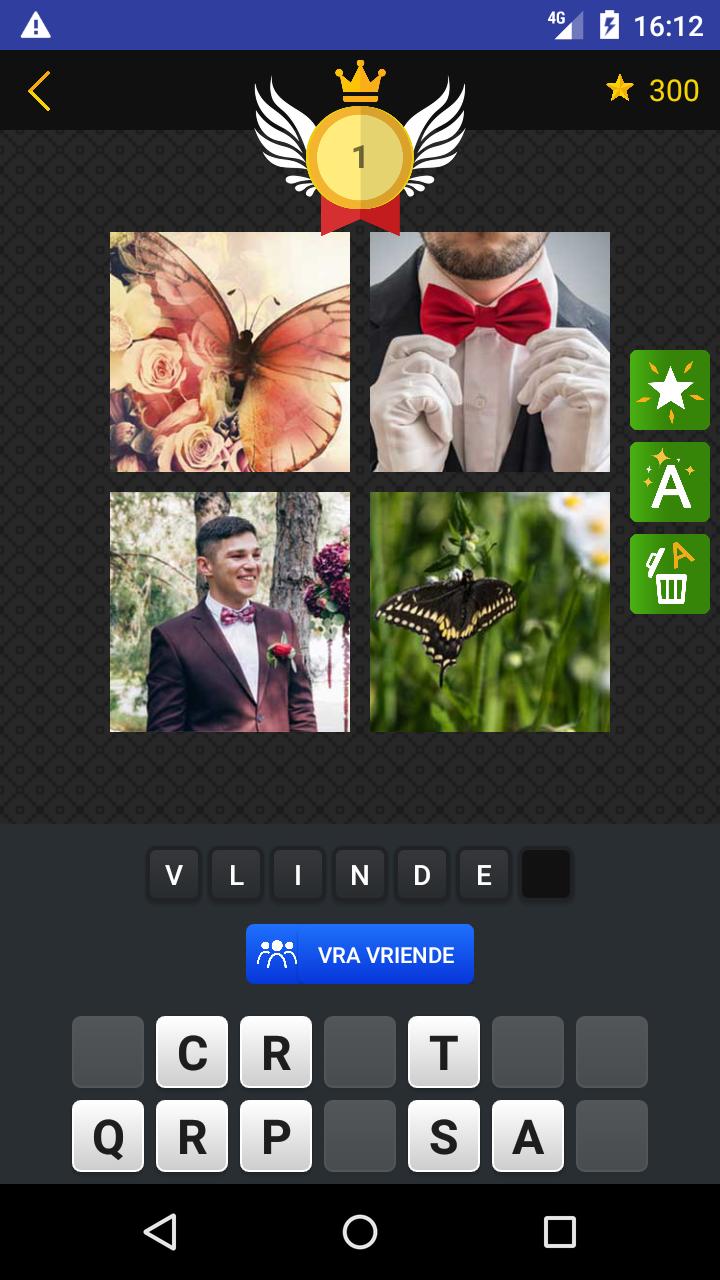
Task: Tap the red bow tie photo
Action: pyautogui.click(x=490, y=351)
